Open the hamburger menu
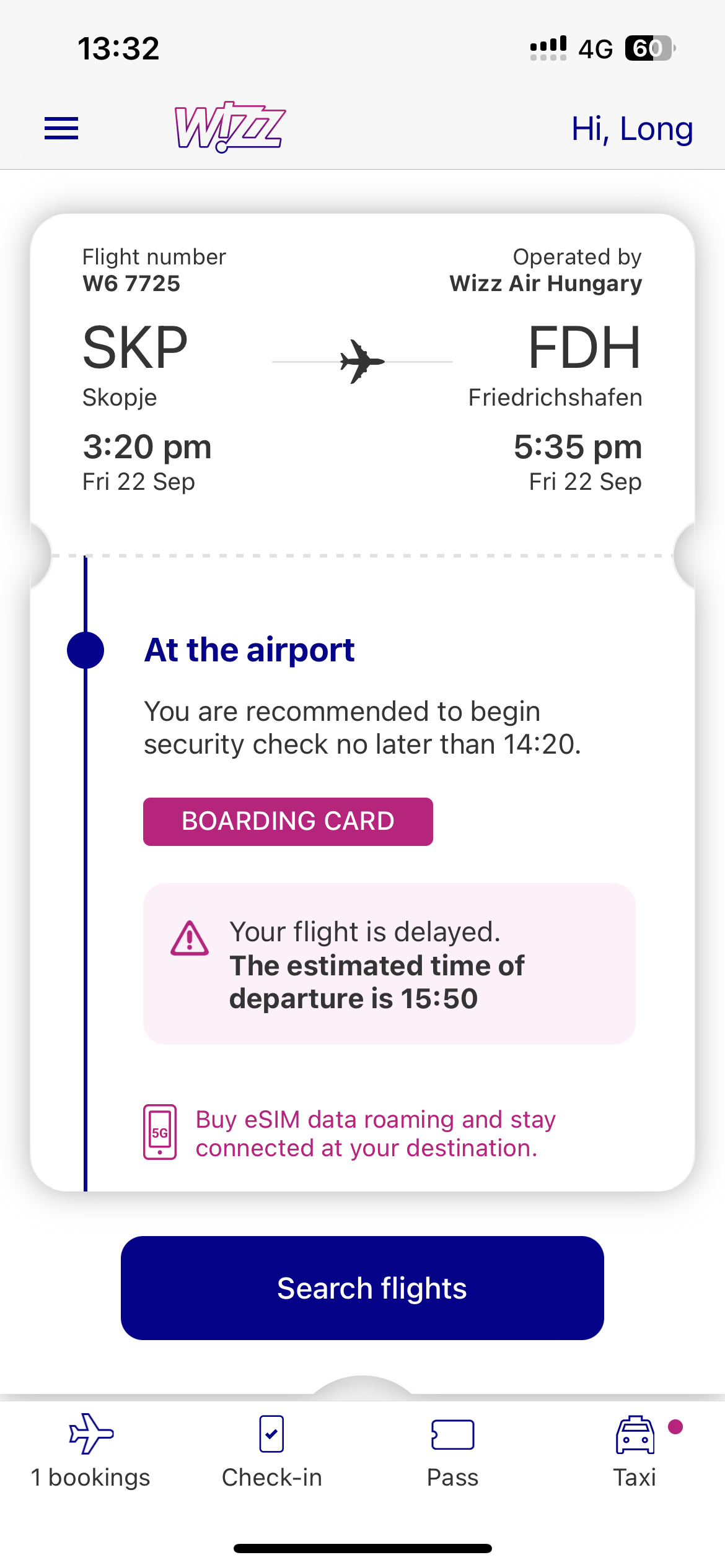Screen dimensions: 725x1568 coord(61,128)
